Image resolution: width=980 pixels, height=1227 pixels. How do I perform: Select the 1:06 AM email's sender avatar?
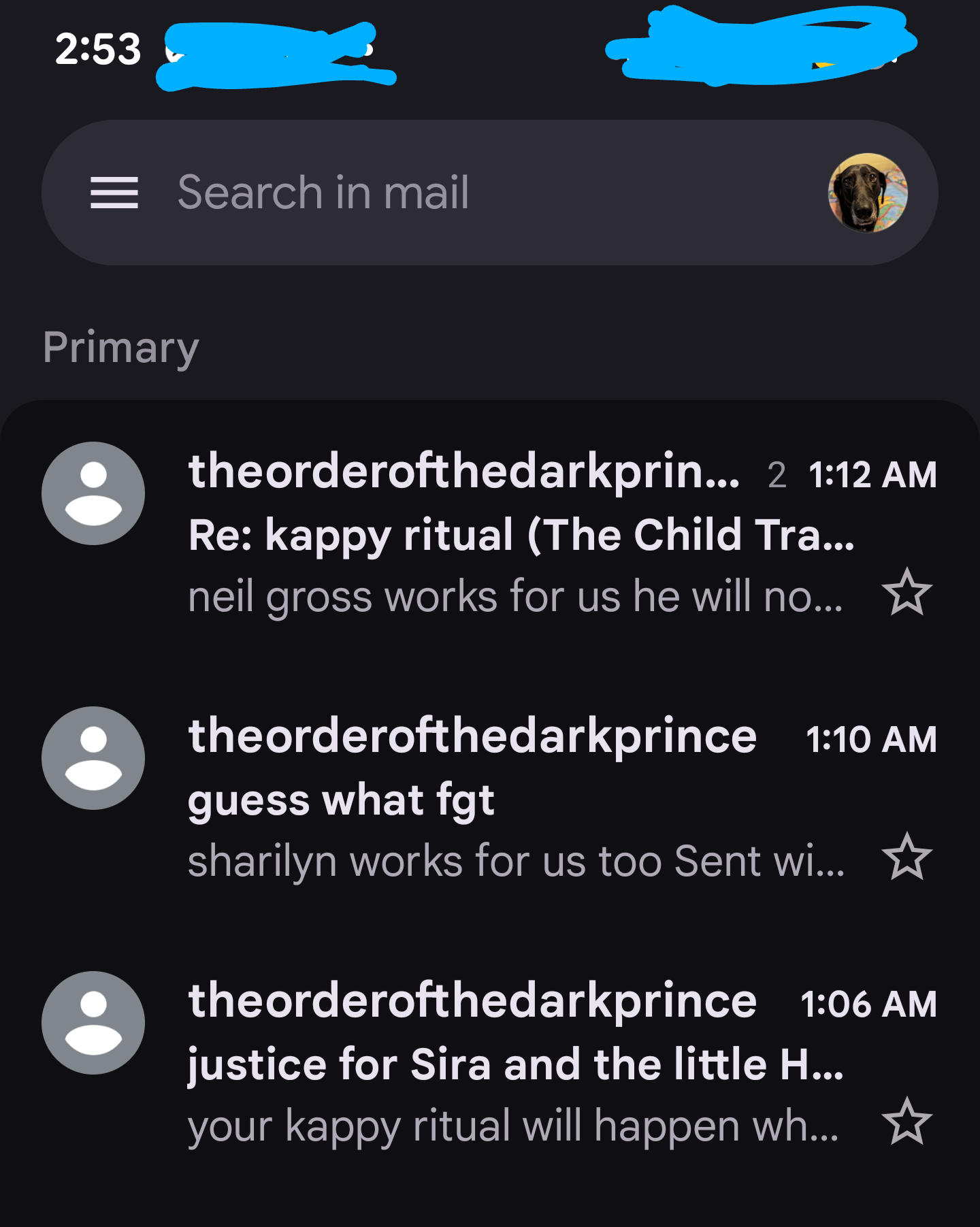(93, 1023)
